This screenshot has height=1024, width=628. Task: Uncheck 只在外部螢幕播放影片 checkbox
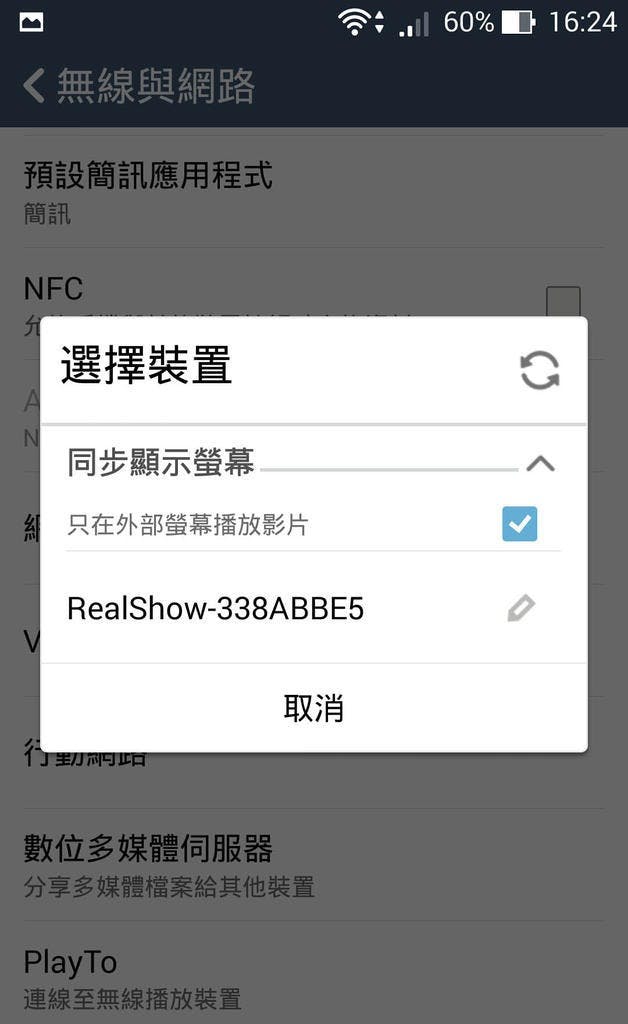point(519,524)
